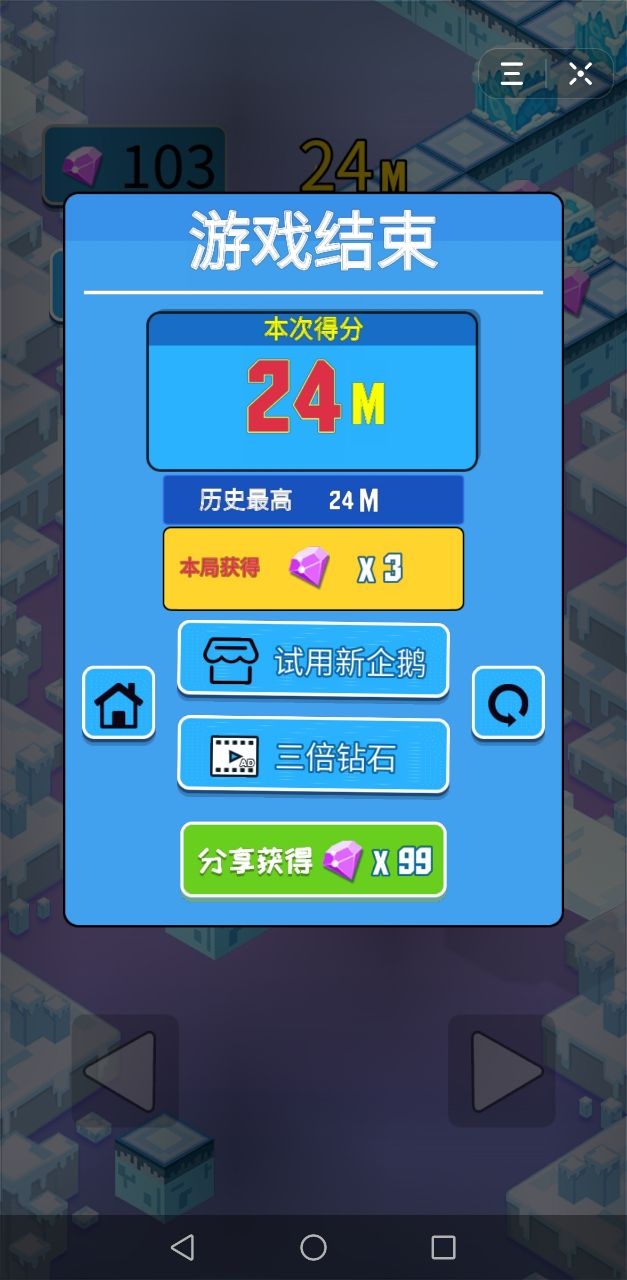Open recent apps from navigation bar
The image size is (627, 1280).
point(443,1247)
